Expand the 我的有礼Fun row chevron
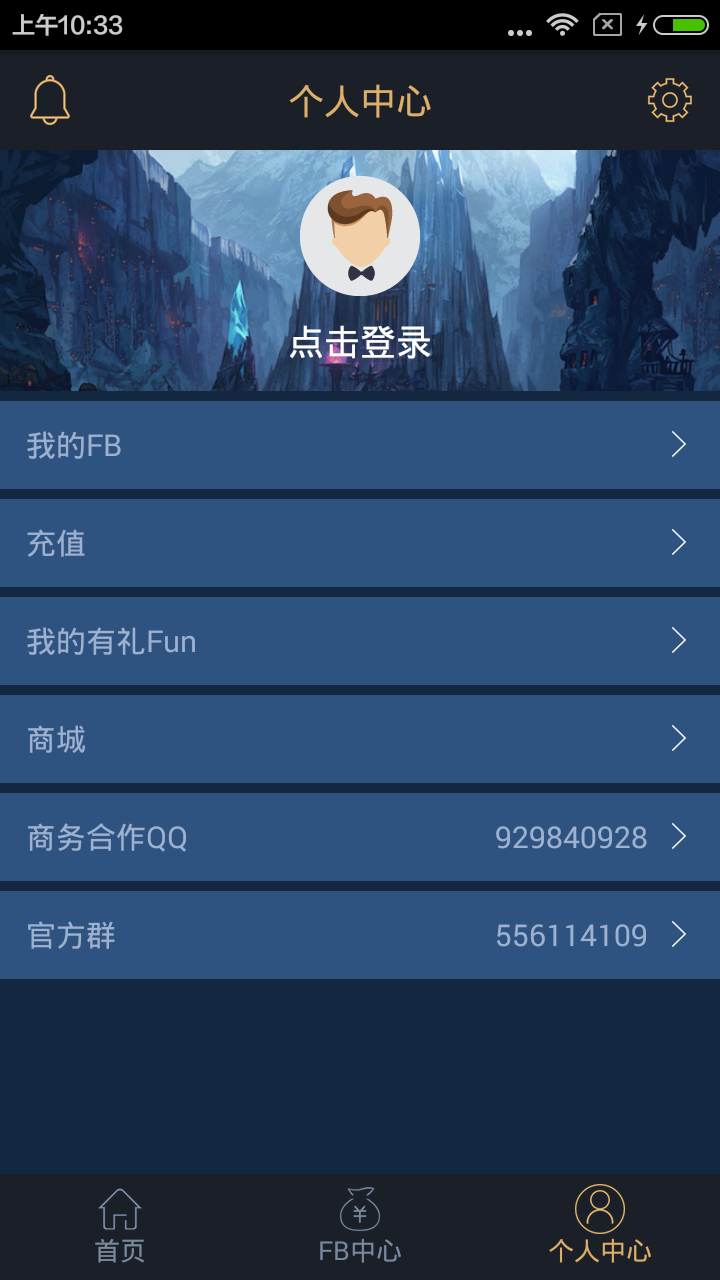 click(682, 640)
